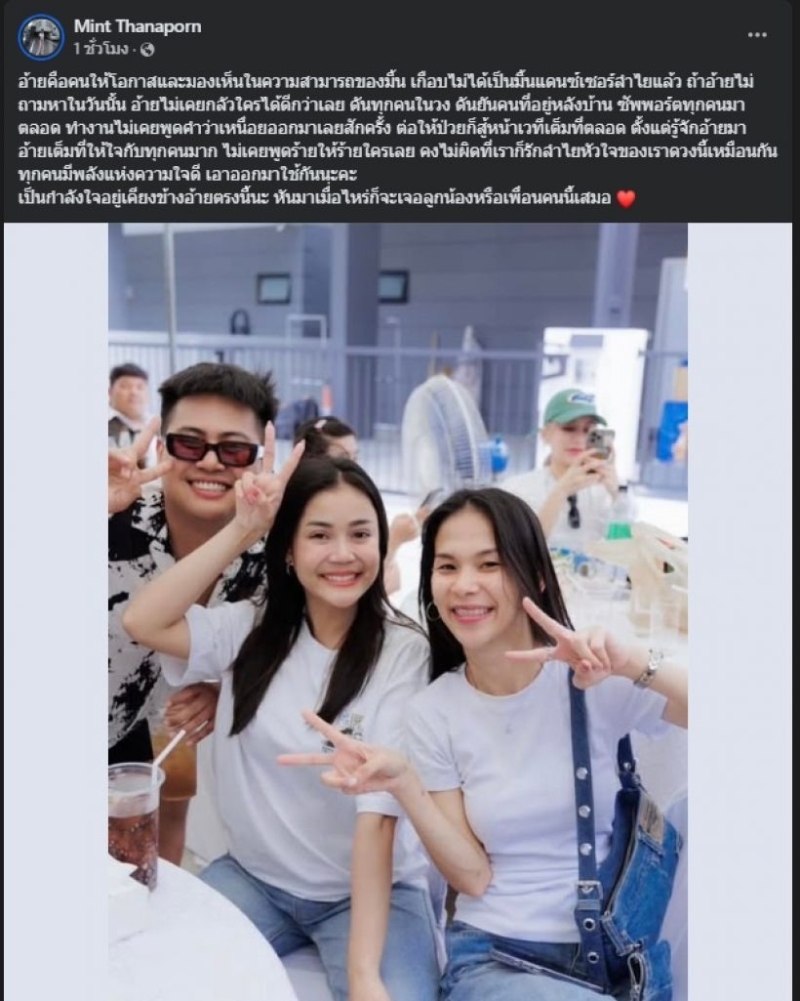Open Mint Thanaporn's profile from name
The height and width of the screenshot is (1001, 800).
click(x=137, y=27)
